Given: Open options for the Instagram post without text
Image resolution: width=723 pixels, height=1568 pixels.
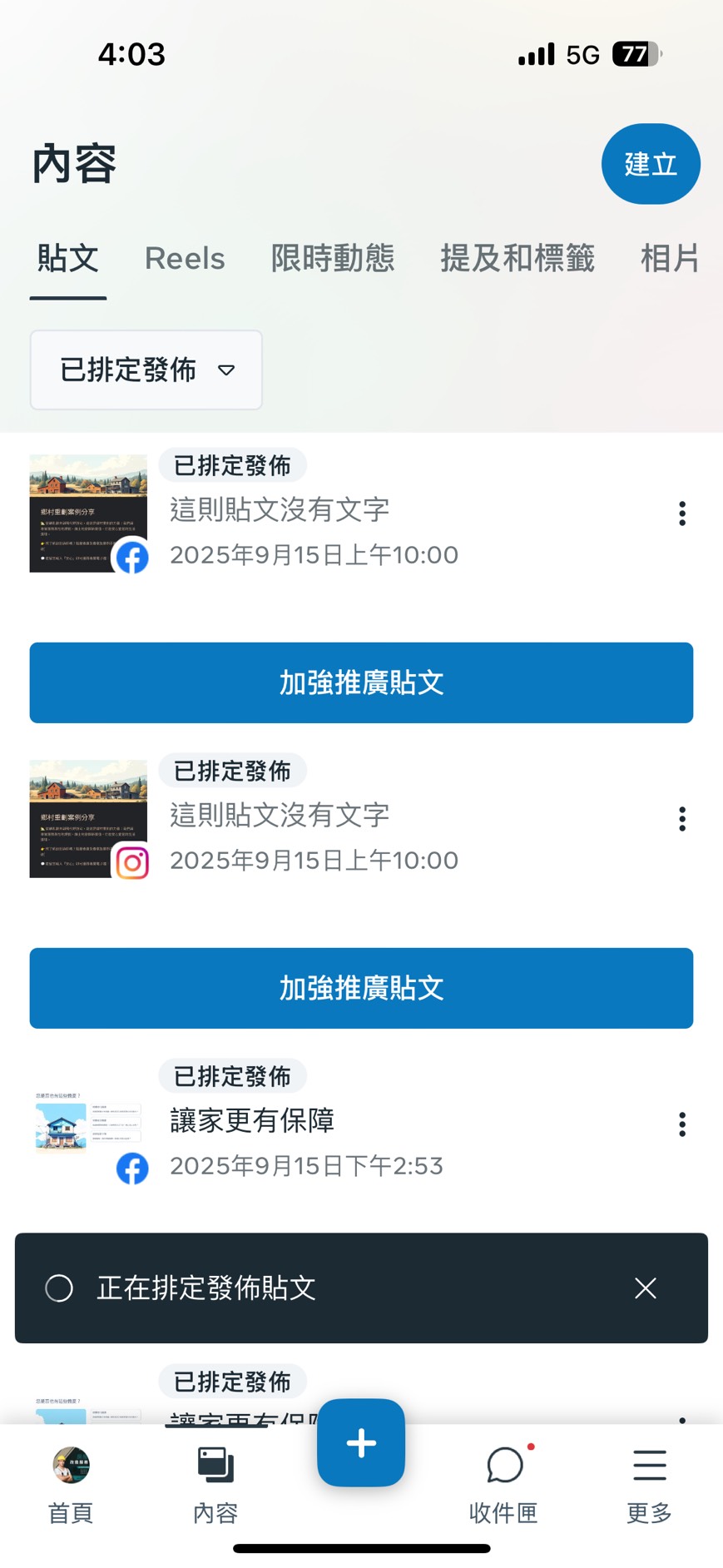Looking at the screenshot, I should pos(682,819).
